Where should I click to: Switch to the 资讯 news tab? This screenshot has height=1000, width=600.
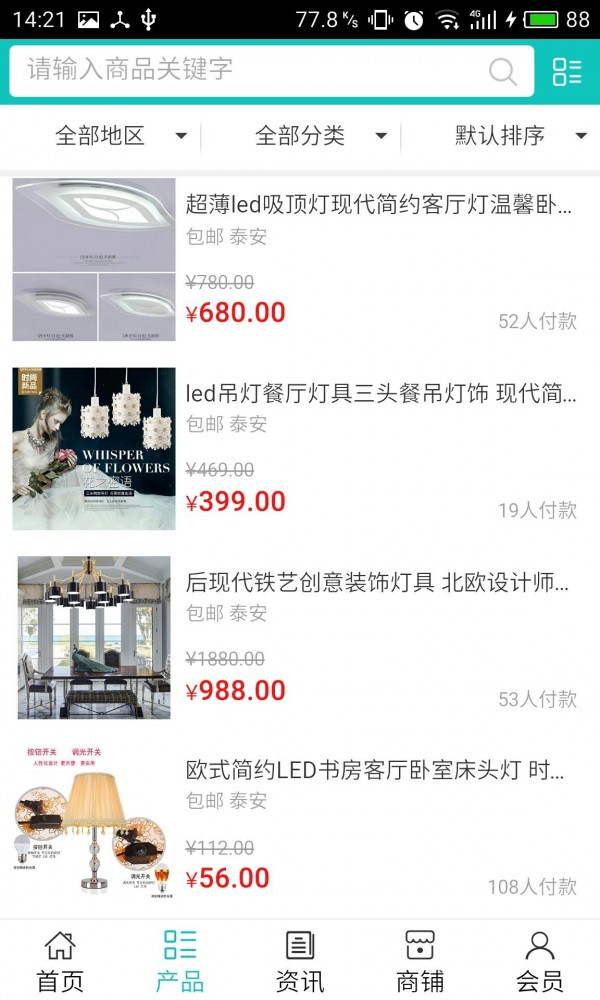[300, 960]
